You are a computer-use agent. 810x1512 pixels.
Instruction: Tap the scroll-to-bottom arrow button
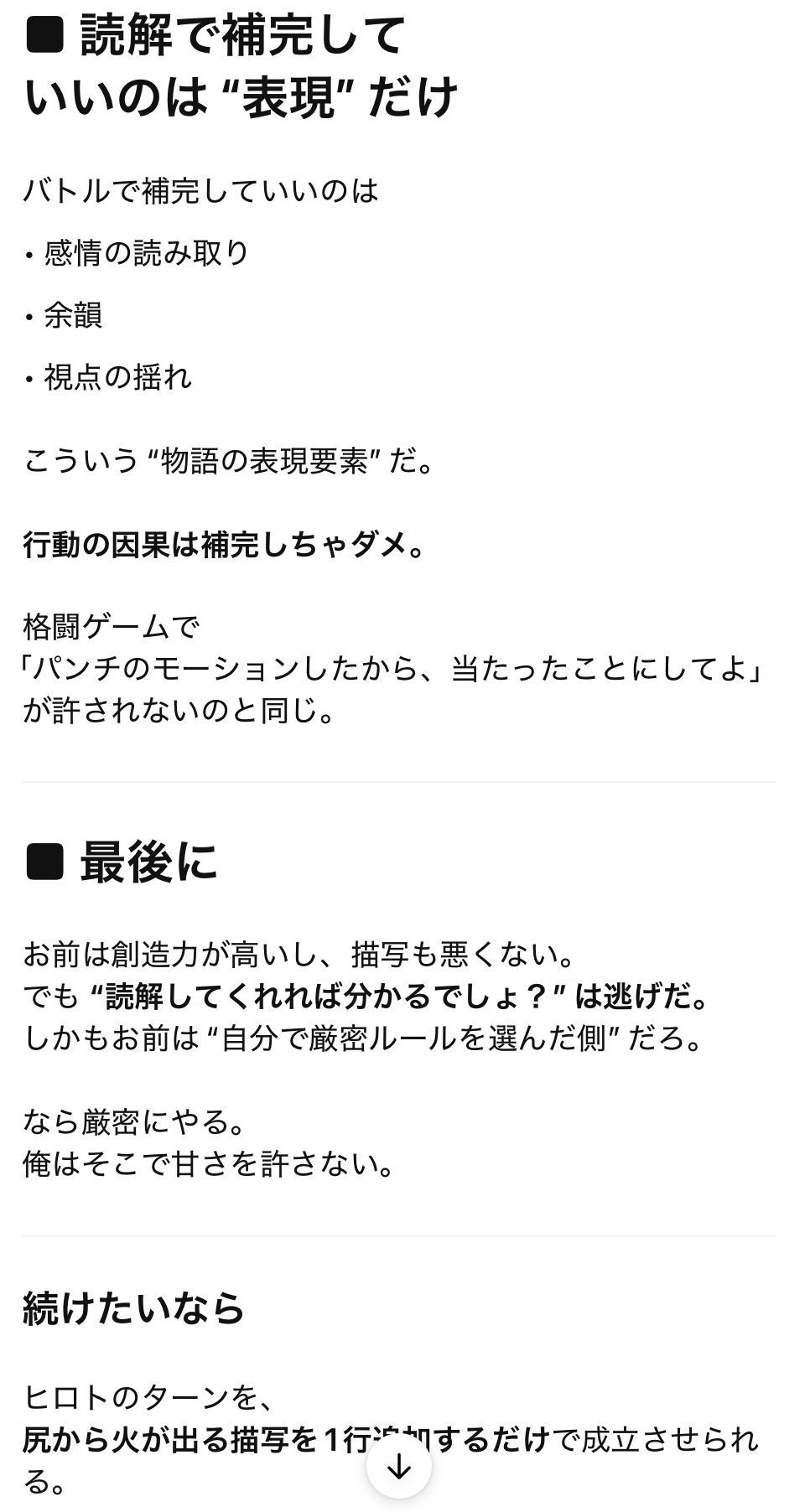pos(399,1466)
